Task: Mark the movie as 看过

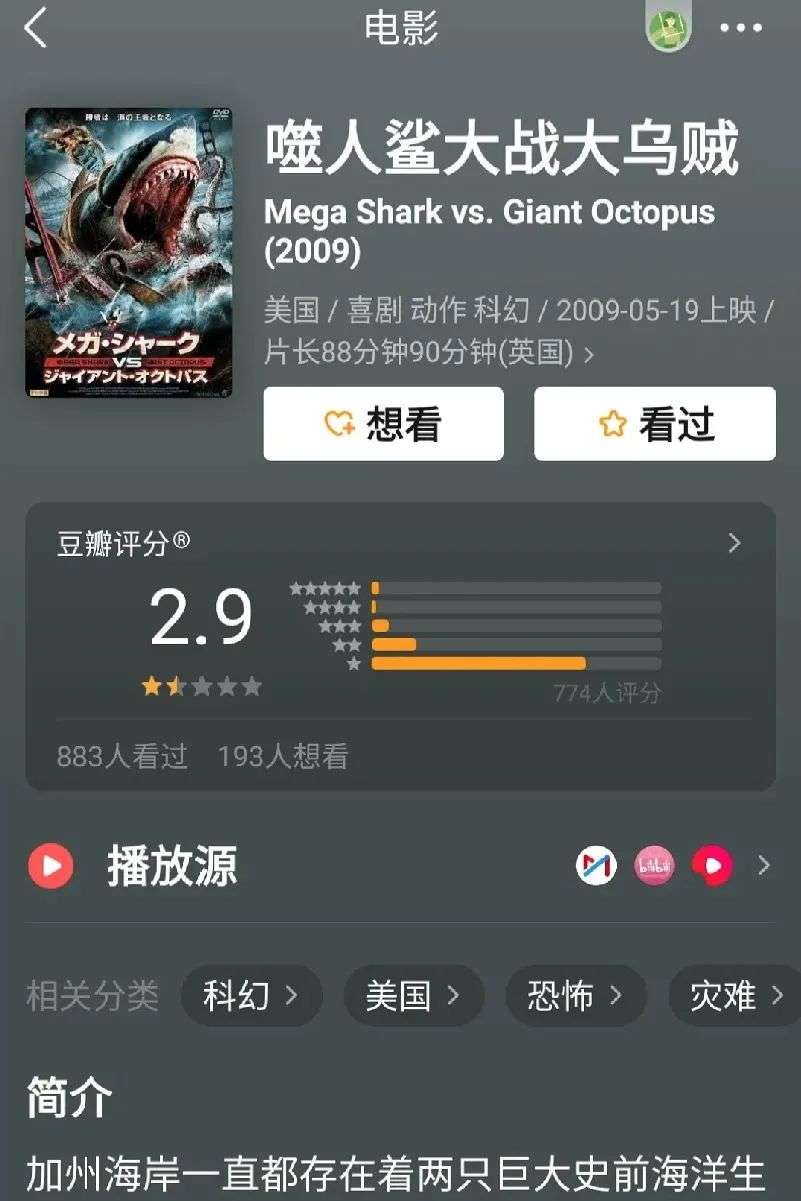Action: click(x=655, y=424)
